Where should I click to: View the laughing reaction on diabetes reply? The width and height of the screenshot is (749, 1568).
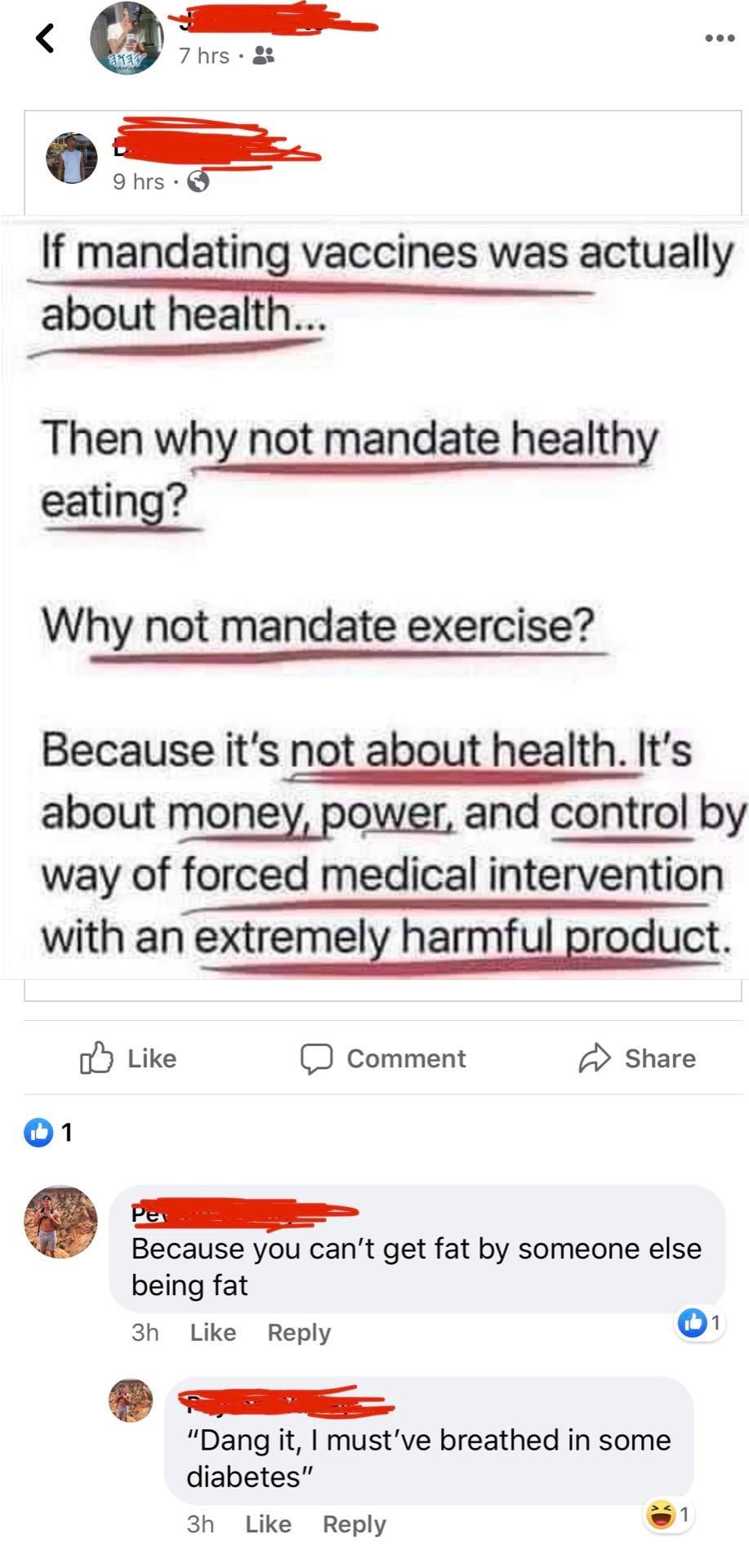668,1515
